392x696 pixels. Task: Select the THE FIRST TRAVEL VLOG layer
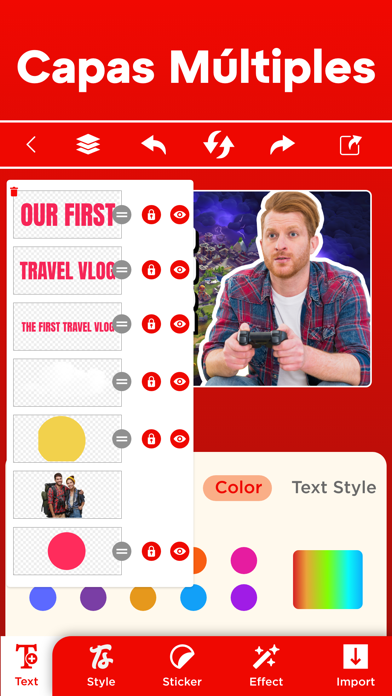(x=67, y=326)
